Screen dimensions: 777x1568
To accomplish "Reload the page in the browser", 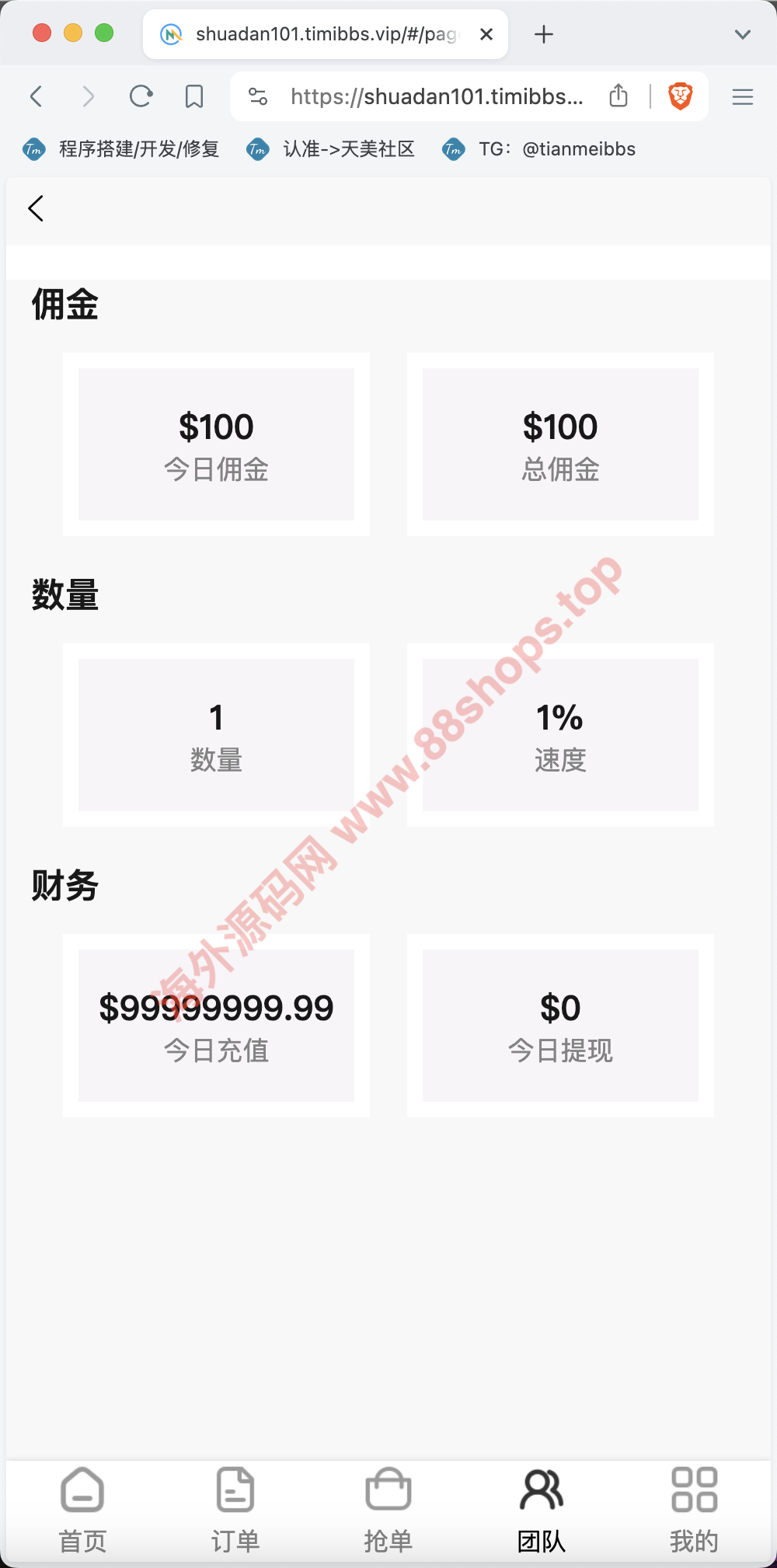I will 141,96.
